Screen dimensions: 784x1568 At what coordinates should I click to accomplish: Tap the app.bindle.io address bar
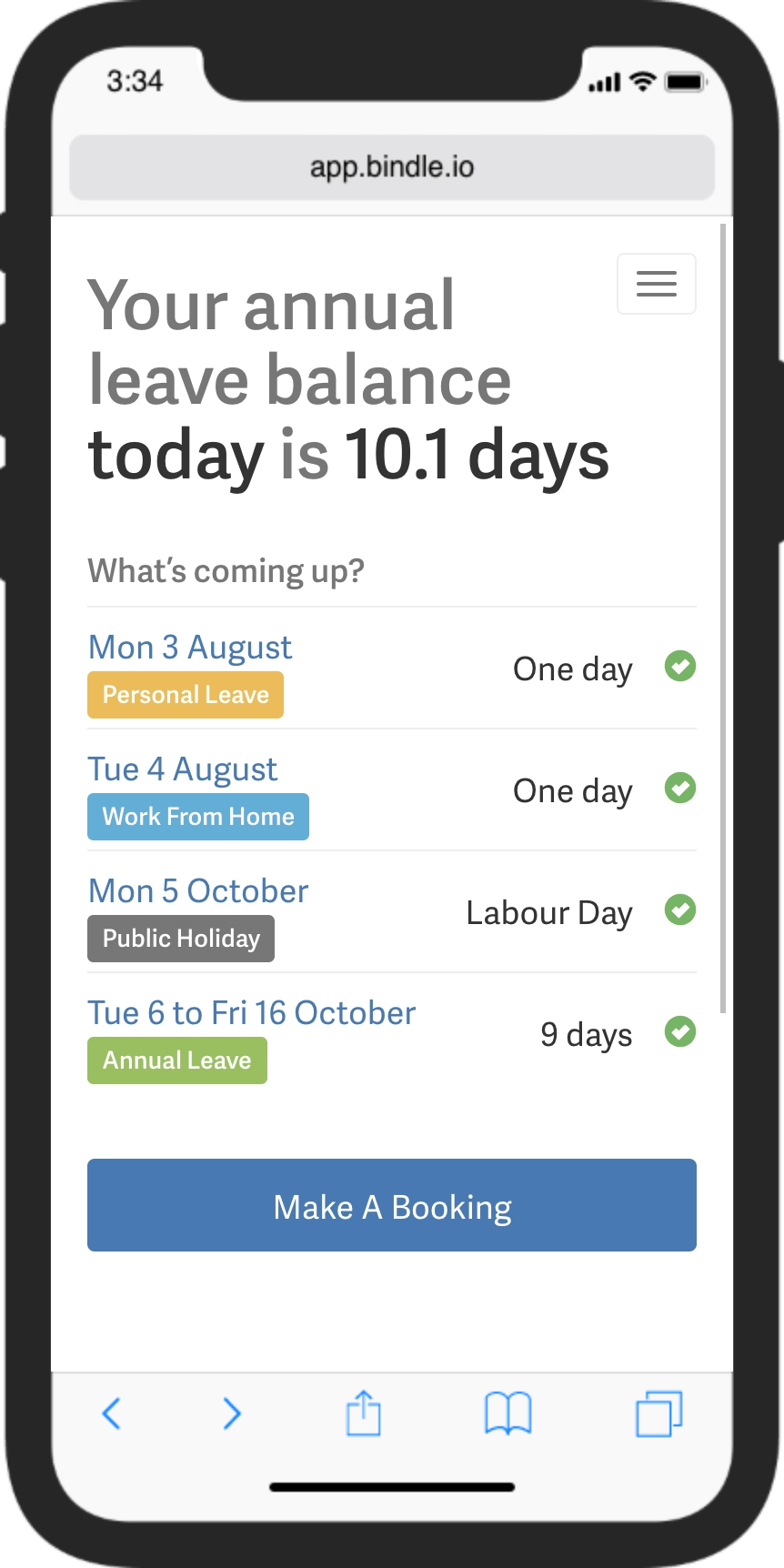pos(392,167)
